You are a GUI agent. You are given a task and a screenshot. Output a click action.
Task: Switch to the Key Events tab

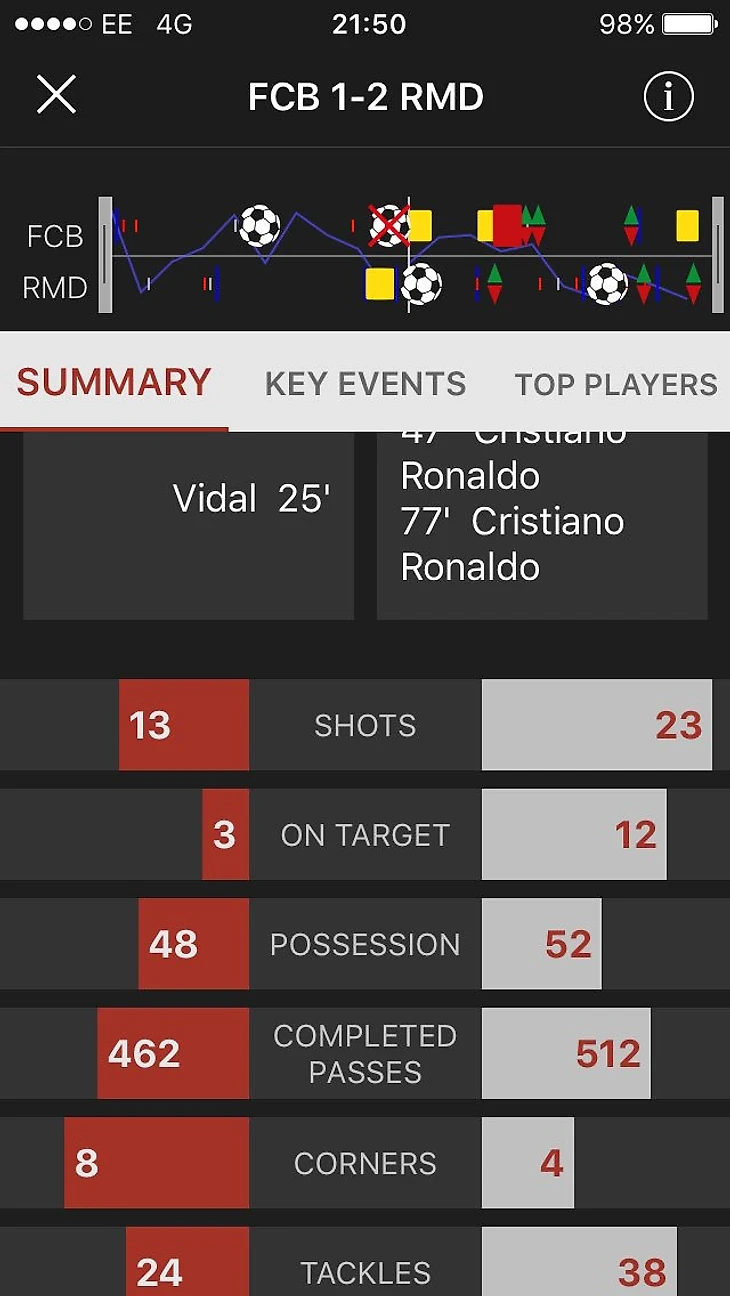coord(365,384)
